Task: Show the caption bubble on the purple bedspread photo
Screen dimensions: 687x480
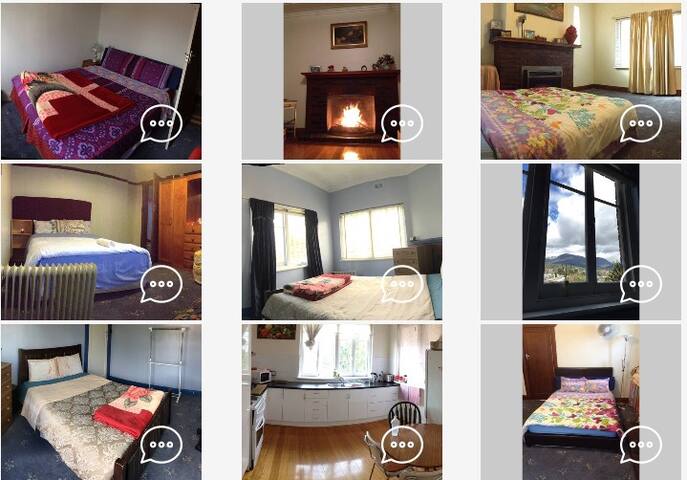Action: pos(161,124)
